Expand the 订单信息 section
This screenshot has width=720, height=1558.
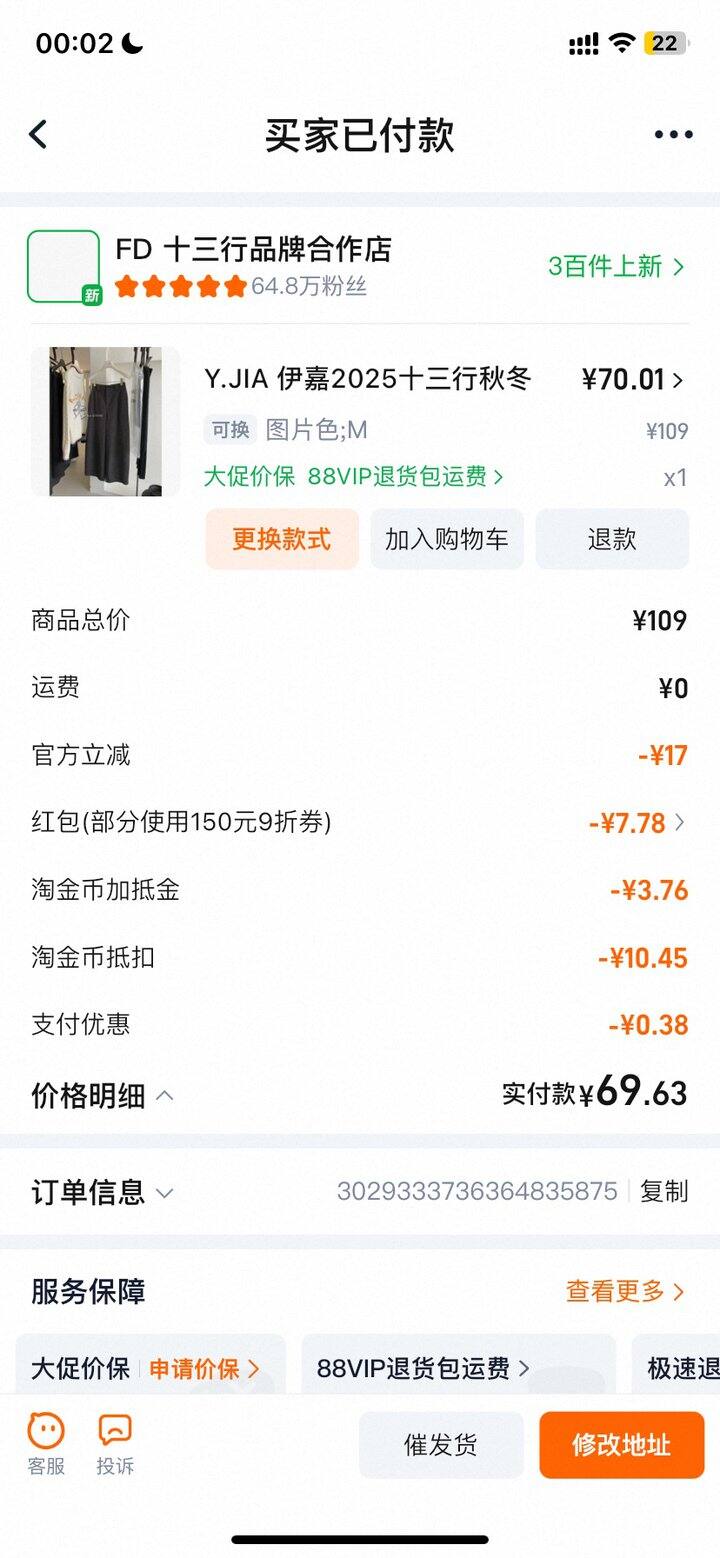click(102, 1192)
